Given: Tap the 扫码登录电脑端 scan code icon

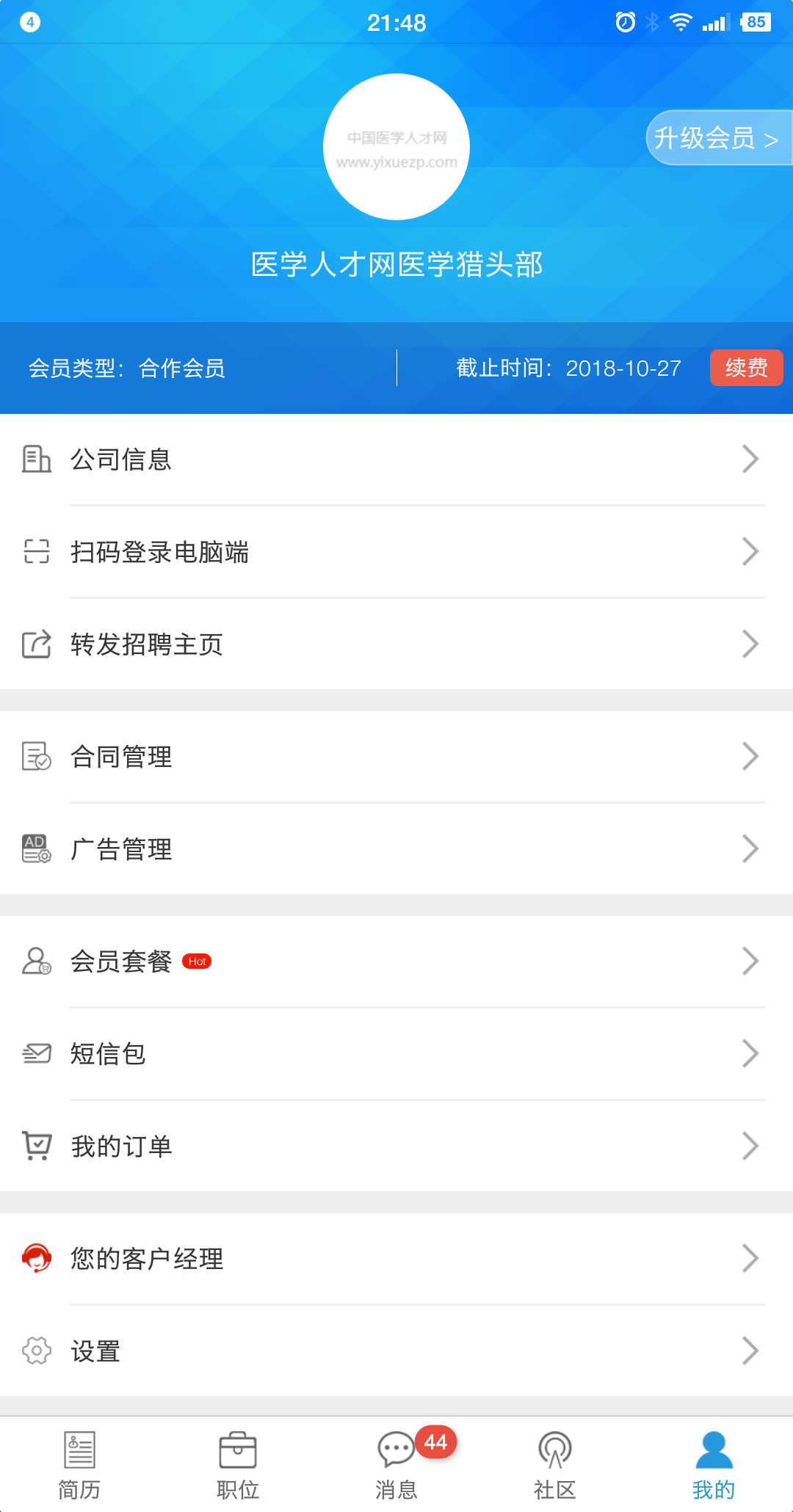Looking at the screenshot, I should (x=35, y=552).
